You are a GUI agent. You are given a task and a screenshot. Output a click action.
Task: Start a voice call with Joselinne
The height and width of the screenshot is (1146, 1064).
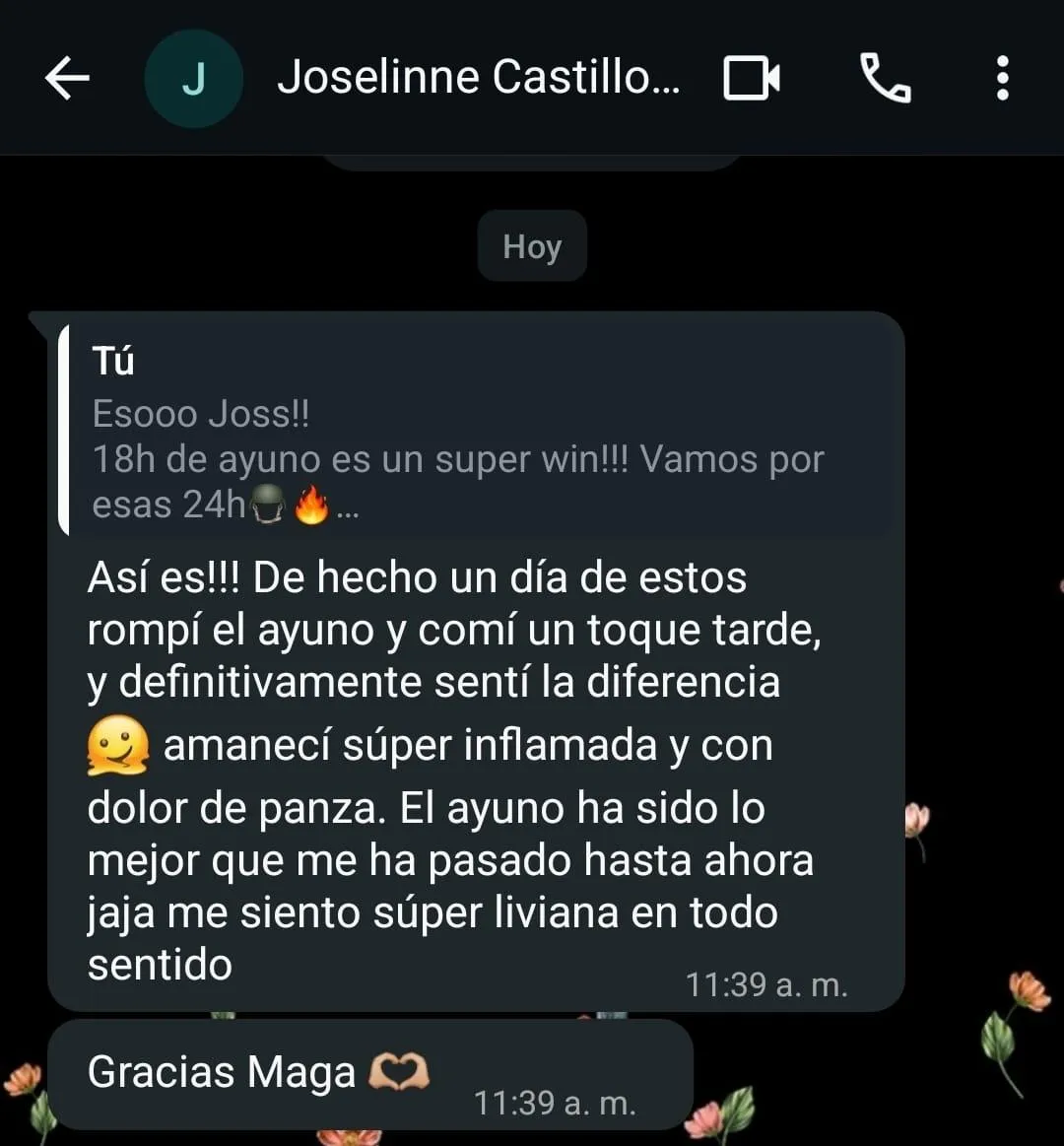885,79
